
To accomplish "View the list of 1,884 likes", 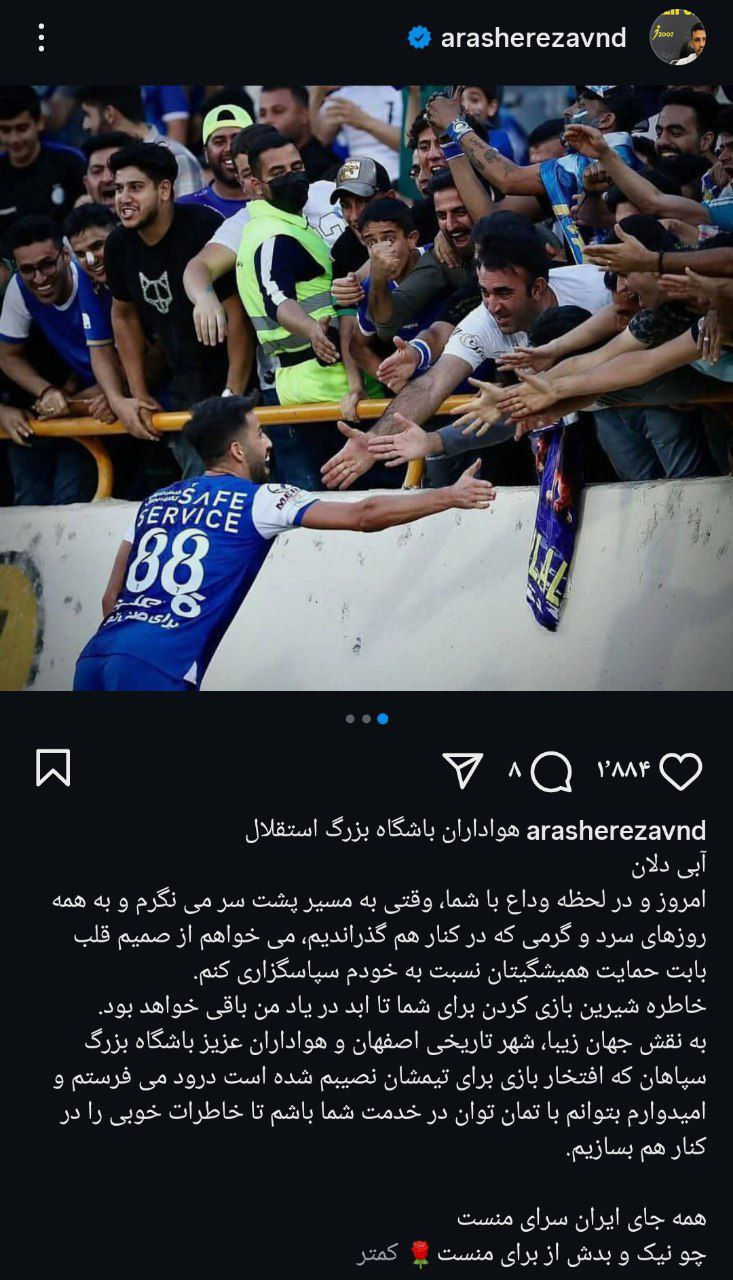I will (x=624, y=771).
